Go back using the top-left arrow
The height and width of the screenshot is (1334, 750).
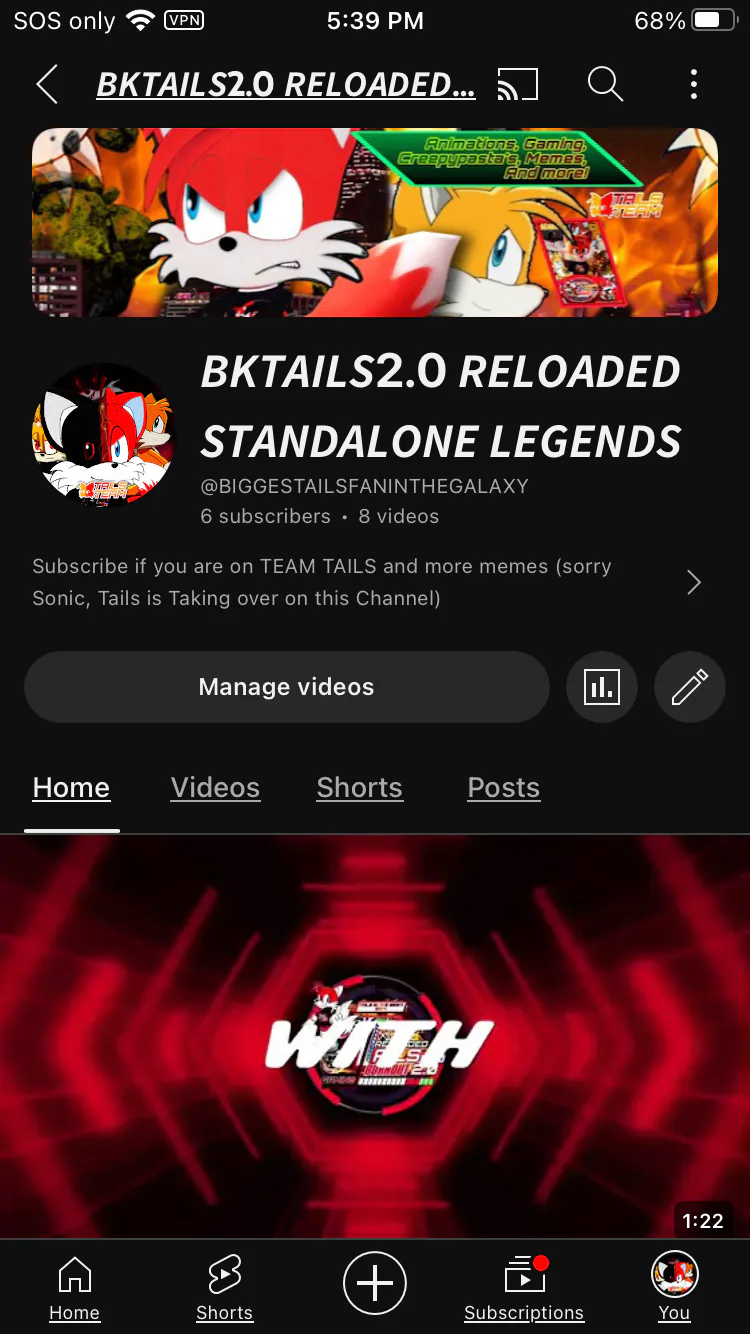pos(47,85)
